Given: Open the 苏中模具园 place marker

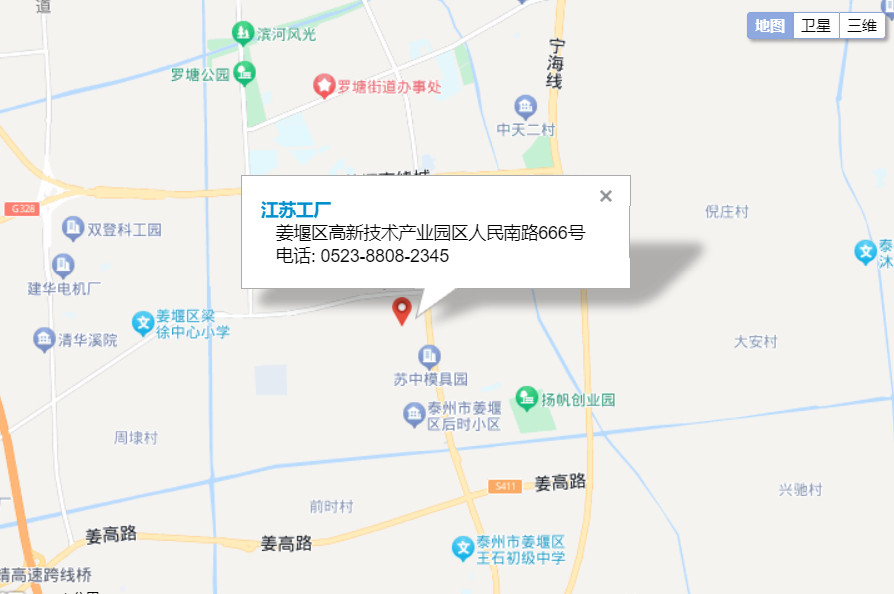Looking at the screenshot, I should coord(430,356).
